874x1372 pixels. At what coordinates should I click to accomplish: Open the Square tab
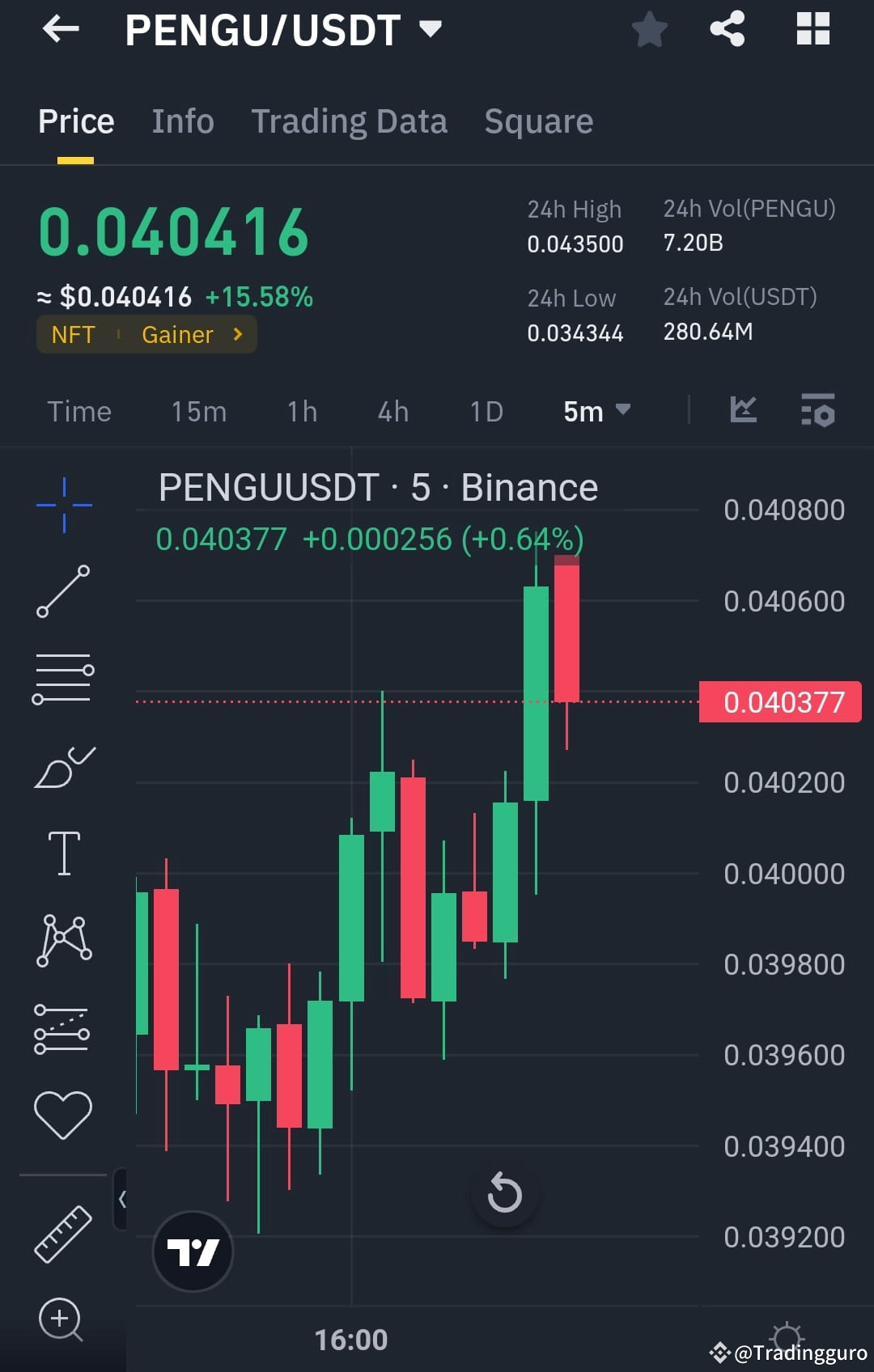[x=538, y=121]
